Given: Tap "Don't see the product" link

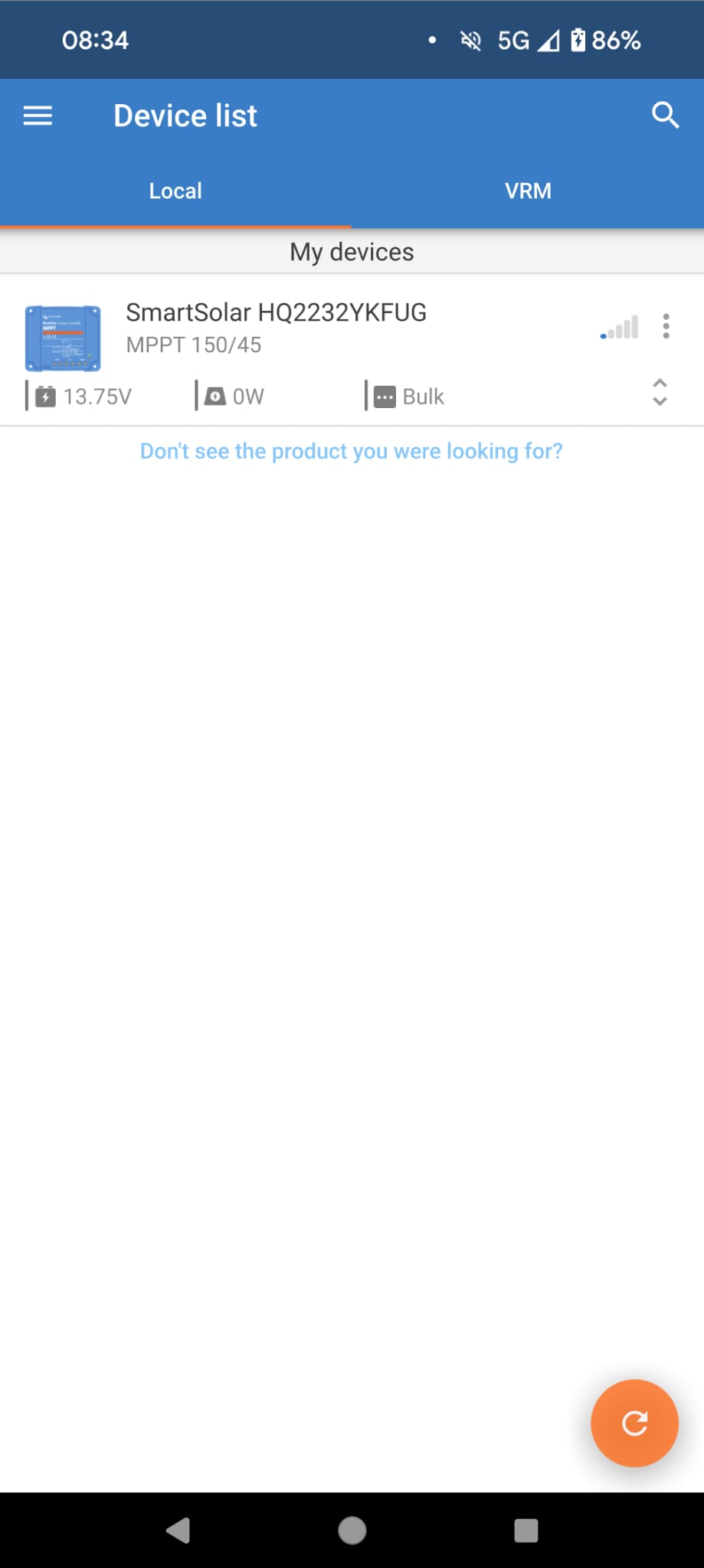Looking at the screenshot, I should [x=352, y=451].
